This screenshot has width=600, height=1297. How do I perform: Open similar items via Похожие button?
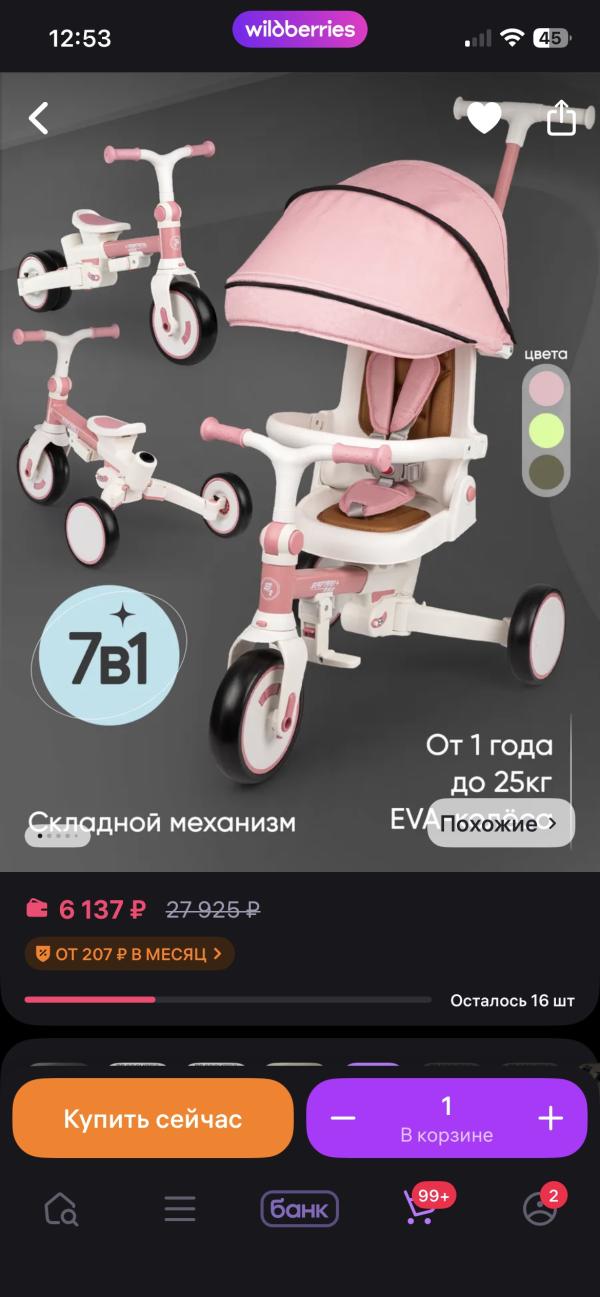(x=501, y=824)
